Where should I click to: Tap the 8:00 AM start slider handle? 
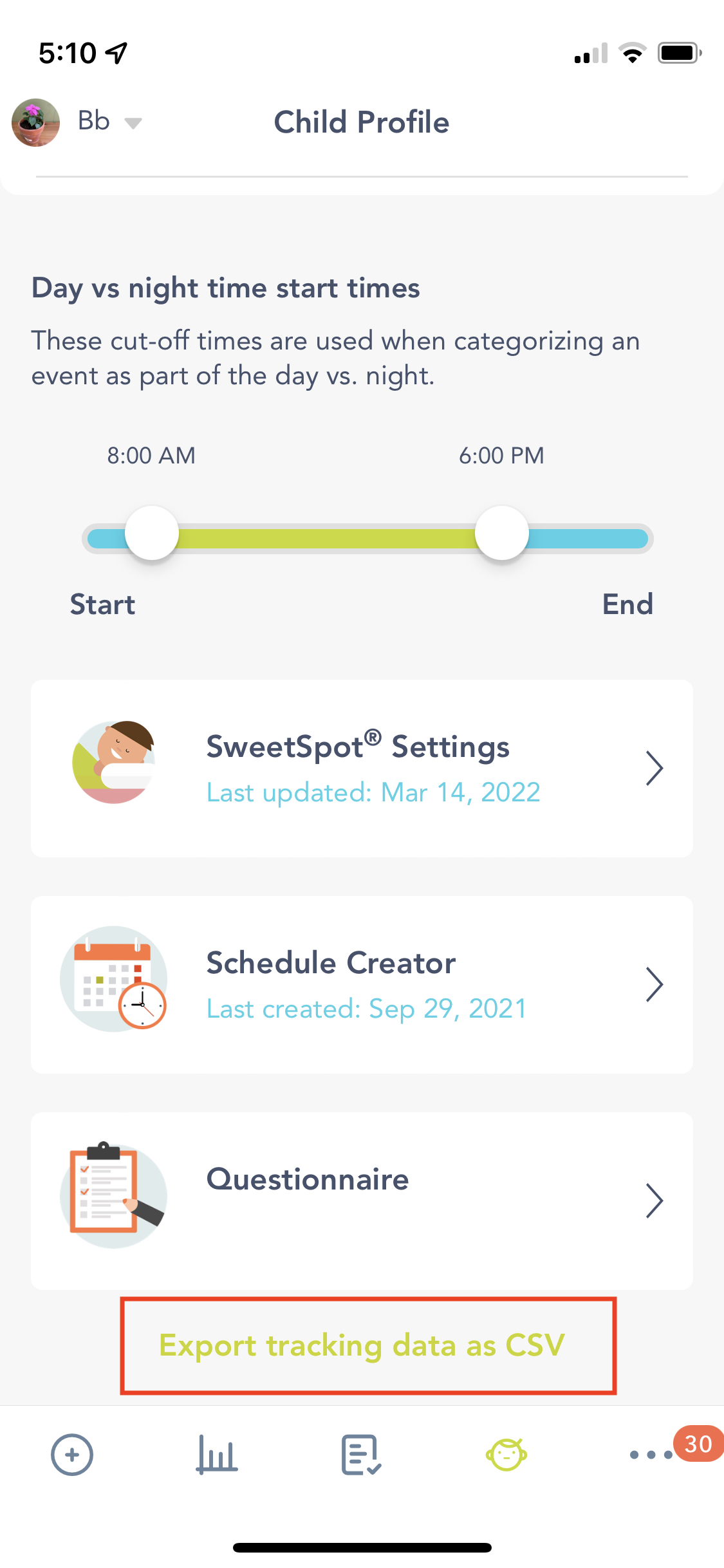152,534
